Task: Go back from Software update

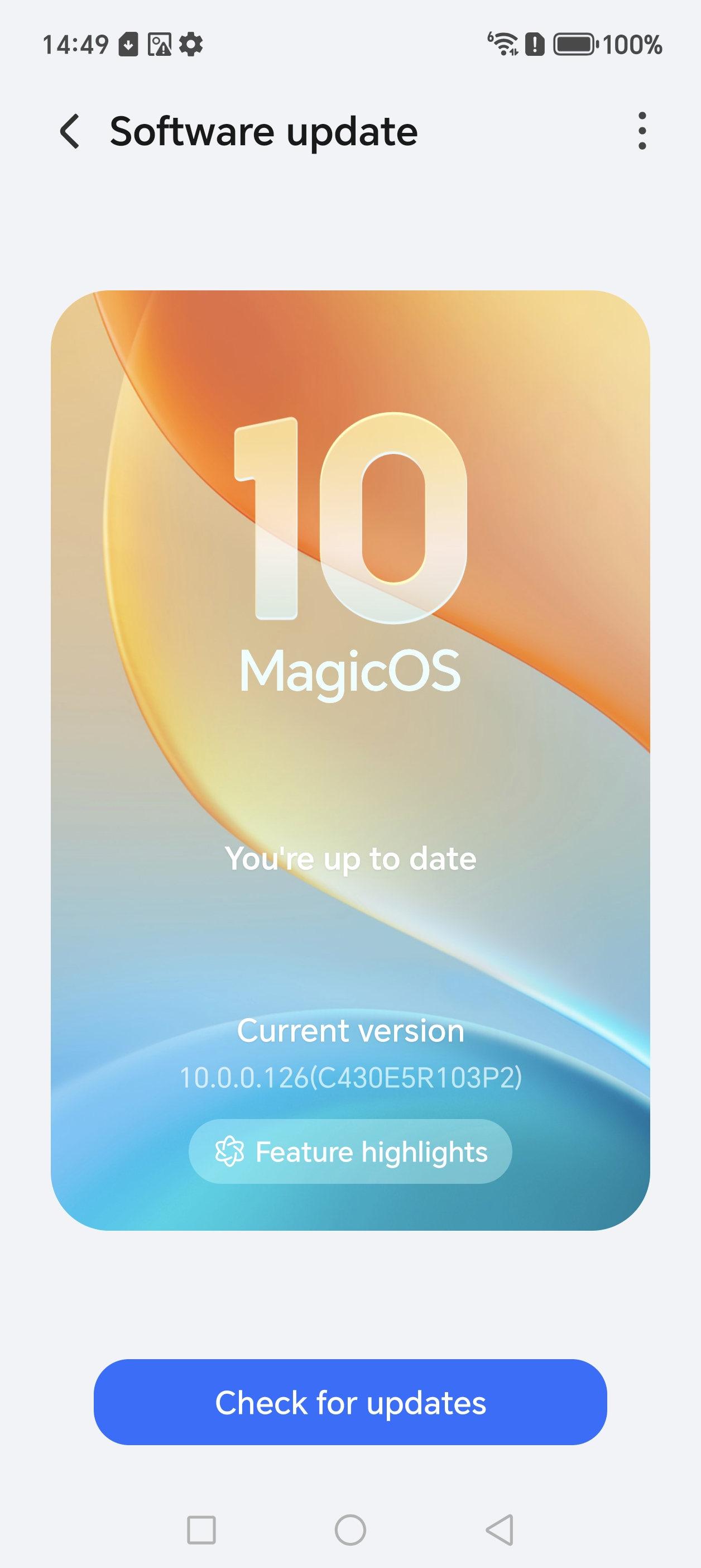Action: pyautogui.click(x=70, y=131)
